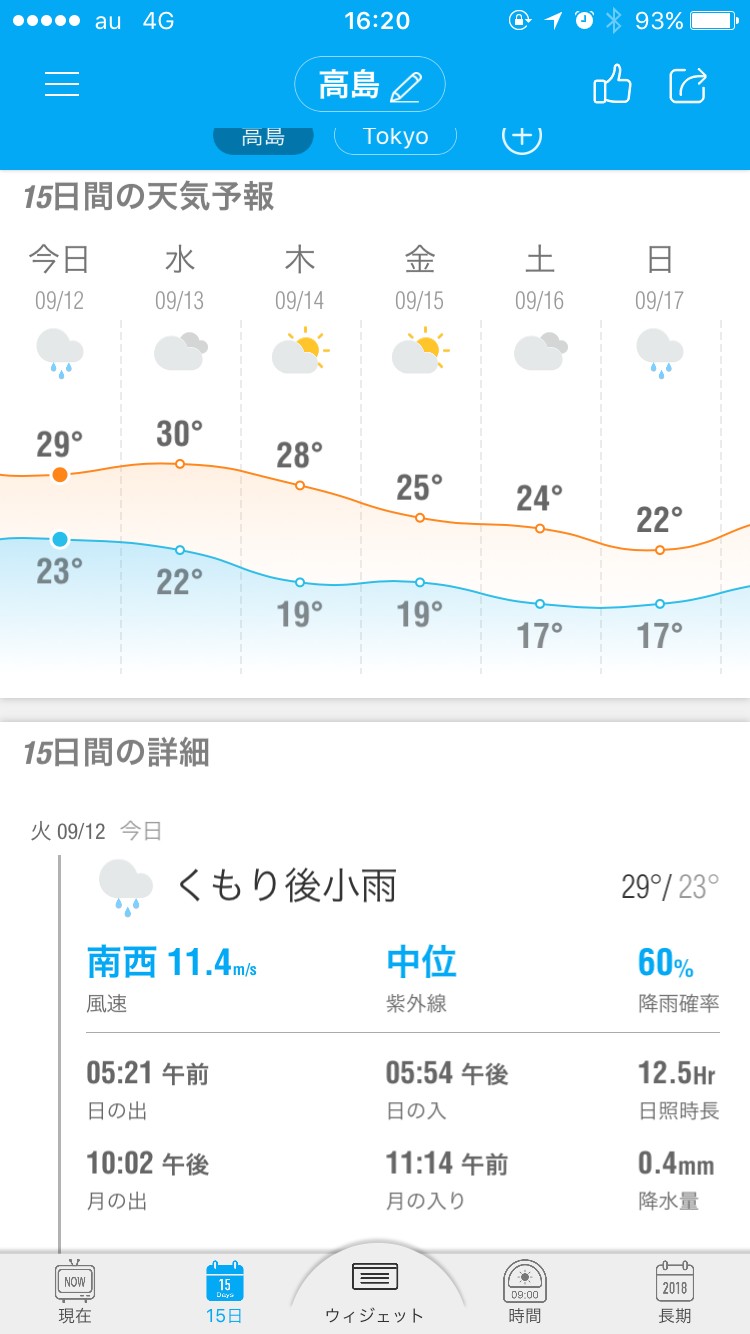This screenshot has width=750, height=1334.
Task: Go to the 長期 tab
Action: pyautogui.click(x=674, y=1293)
